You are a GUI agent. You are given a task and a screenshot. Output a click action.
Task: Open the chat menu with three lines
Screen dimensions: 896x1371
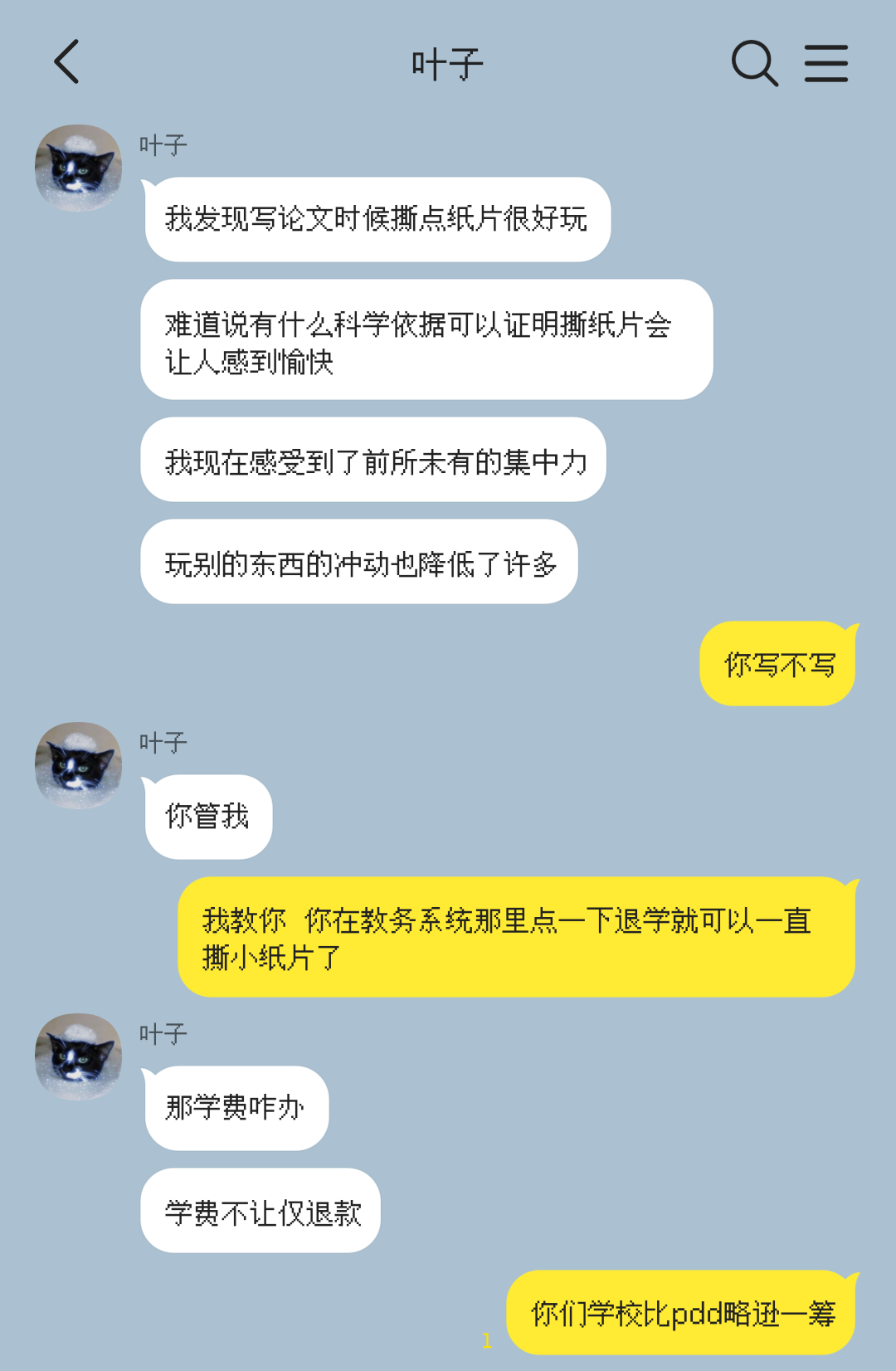pyautogui.click(x=826, y=64)
